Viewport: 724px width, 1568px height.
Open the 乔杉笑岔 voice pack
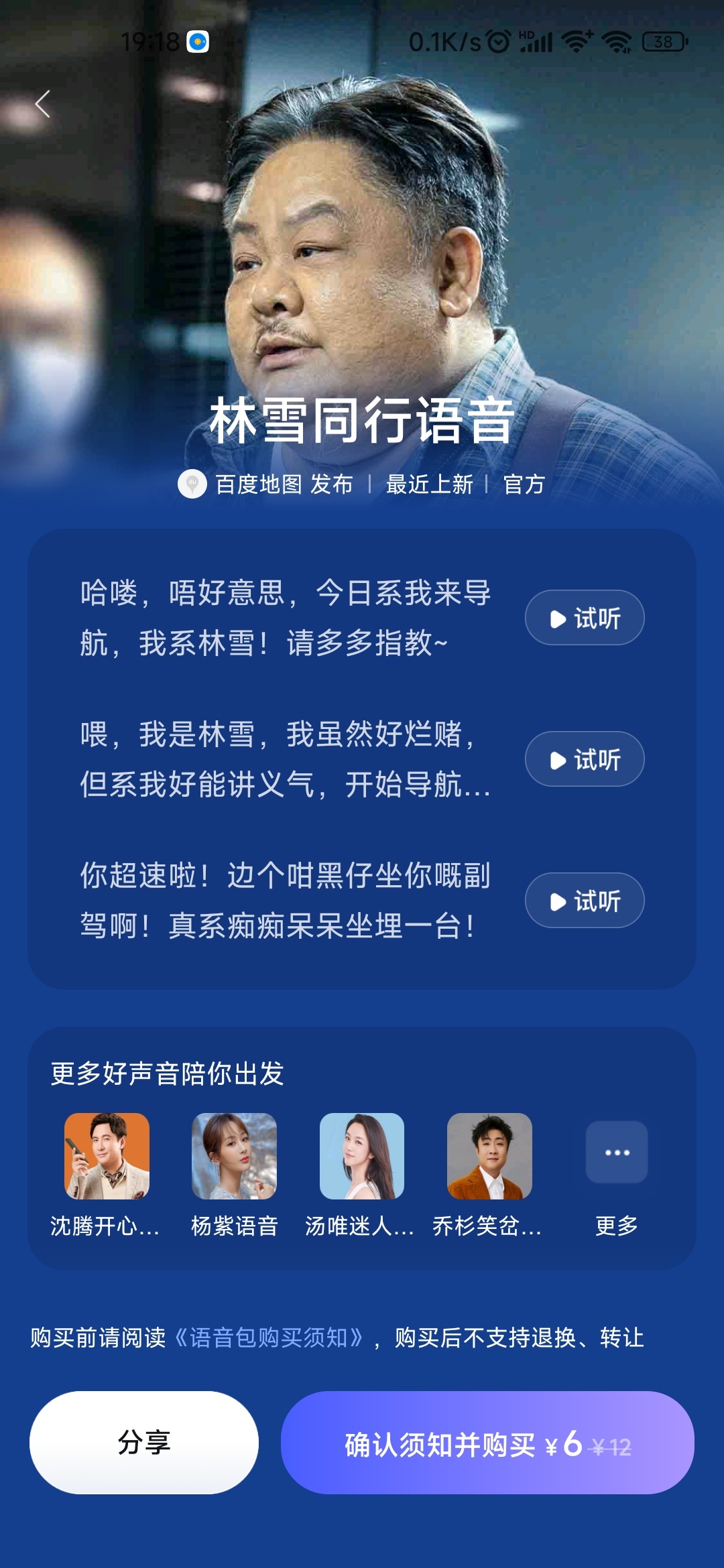click(x=489, y=1156)
